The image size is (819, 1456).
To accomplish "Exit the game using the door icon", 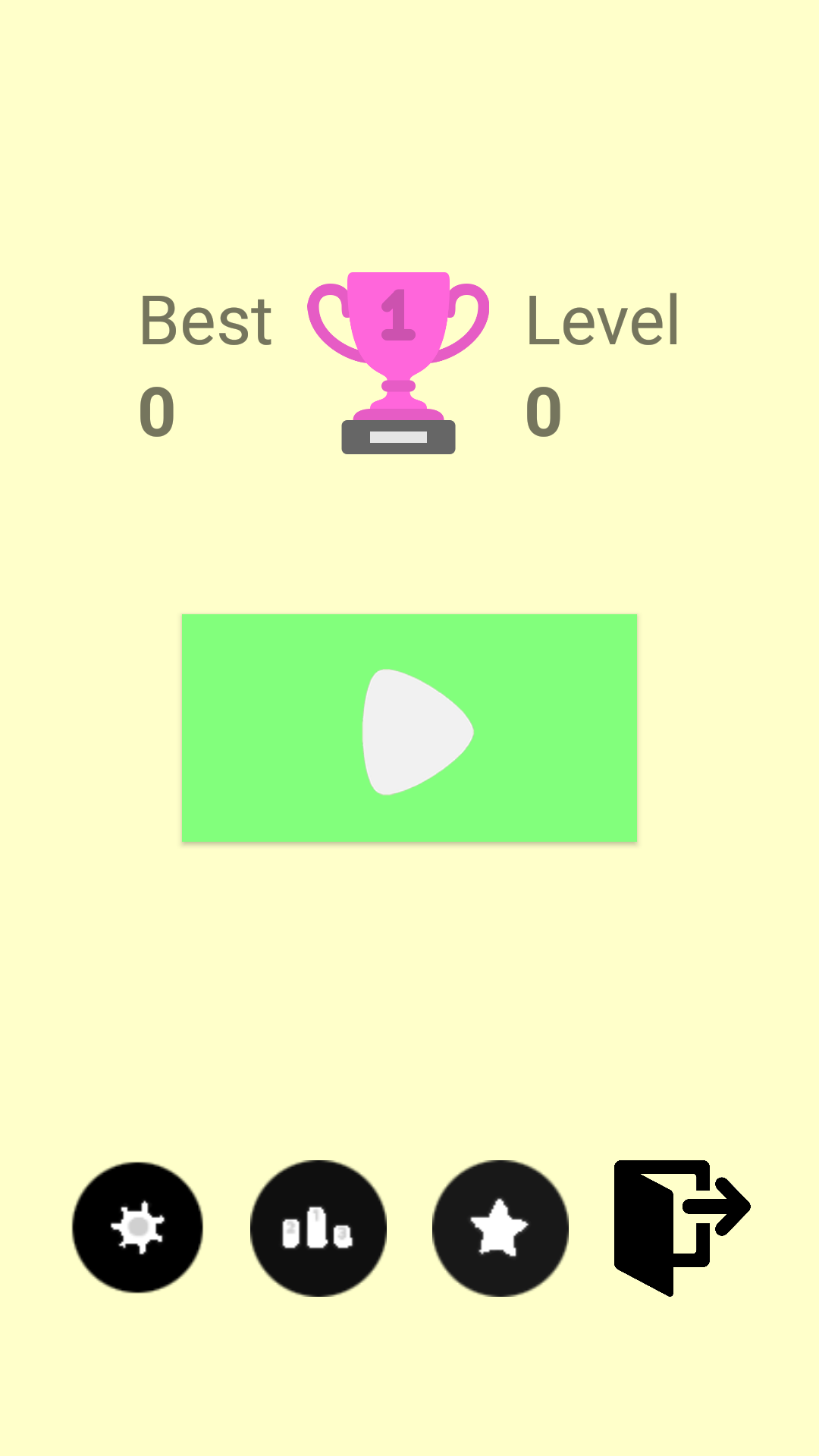I will pyautogui.click(x=680, y=1226).
